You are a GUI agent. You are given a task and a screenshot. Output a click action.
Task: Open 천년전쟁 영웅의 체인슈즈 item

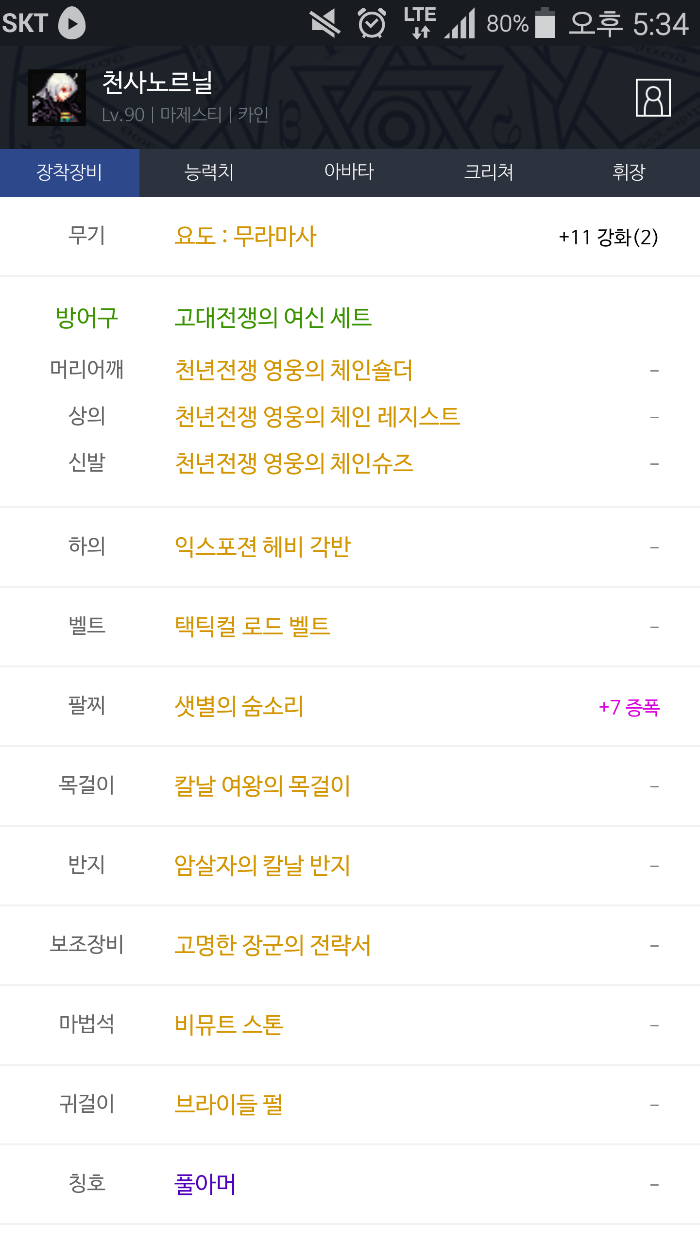(x=293, y=463)
